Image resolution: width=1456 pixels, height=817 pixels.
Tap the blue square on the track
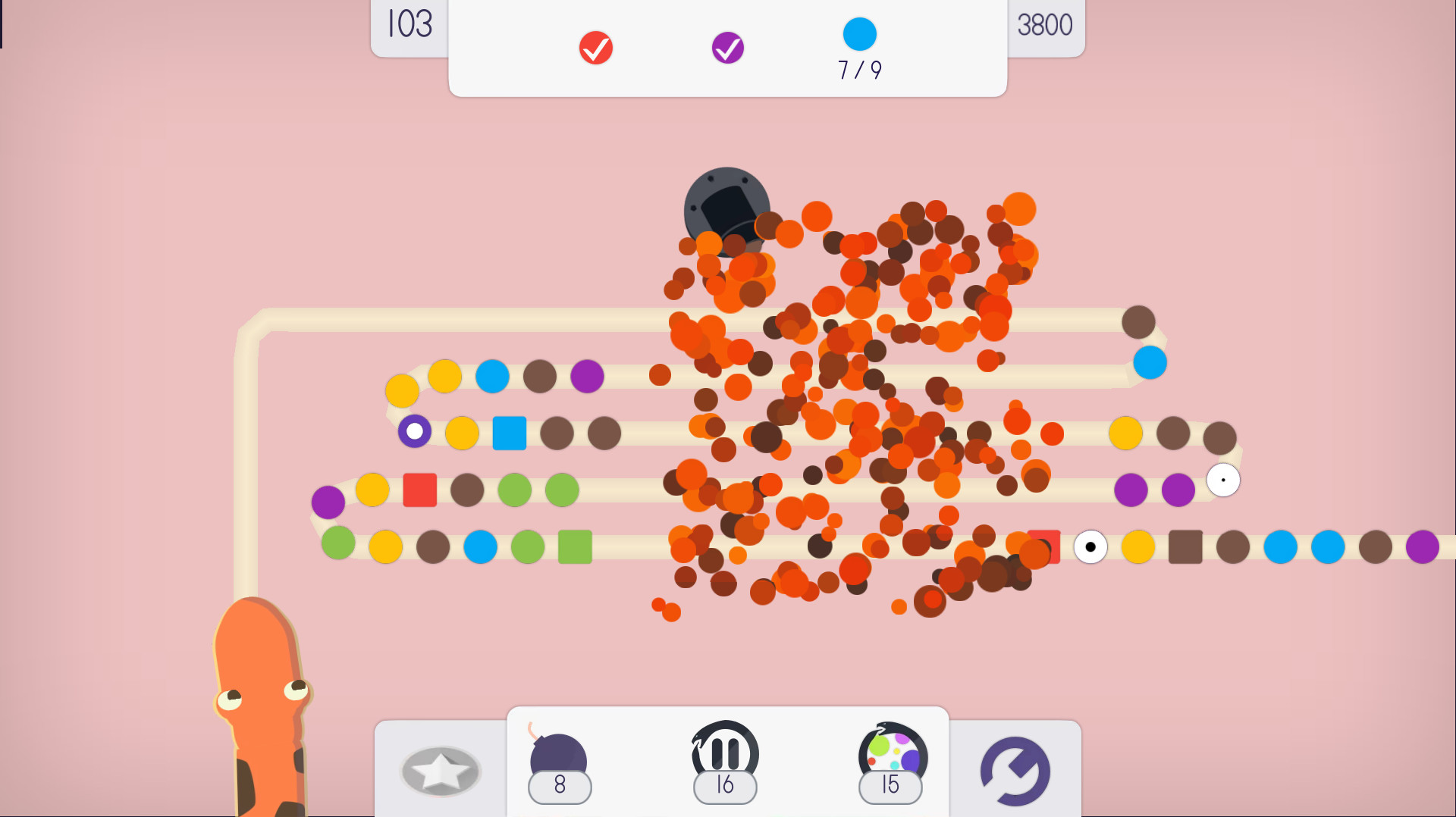(510, 434)
